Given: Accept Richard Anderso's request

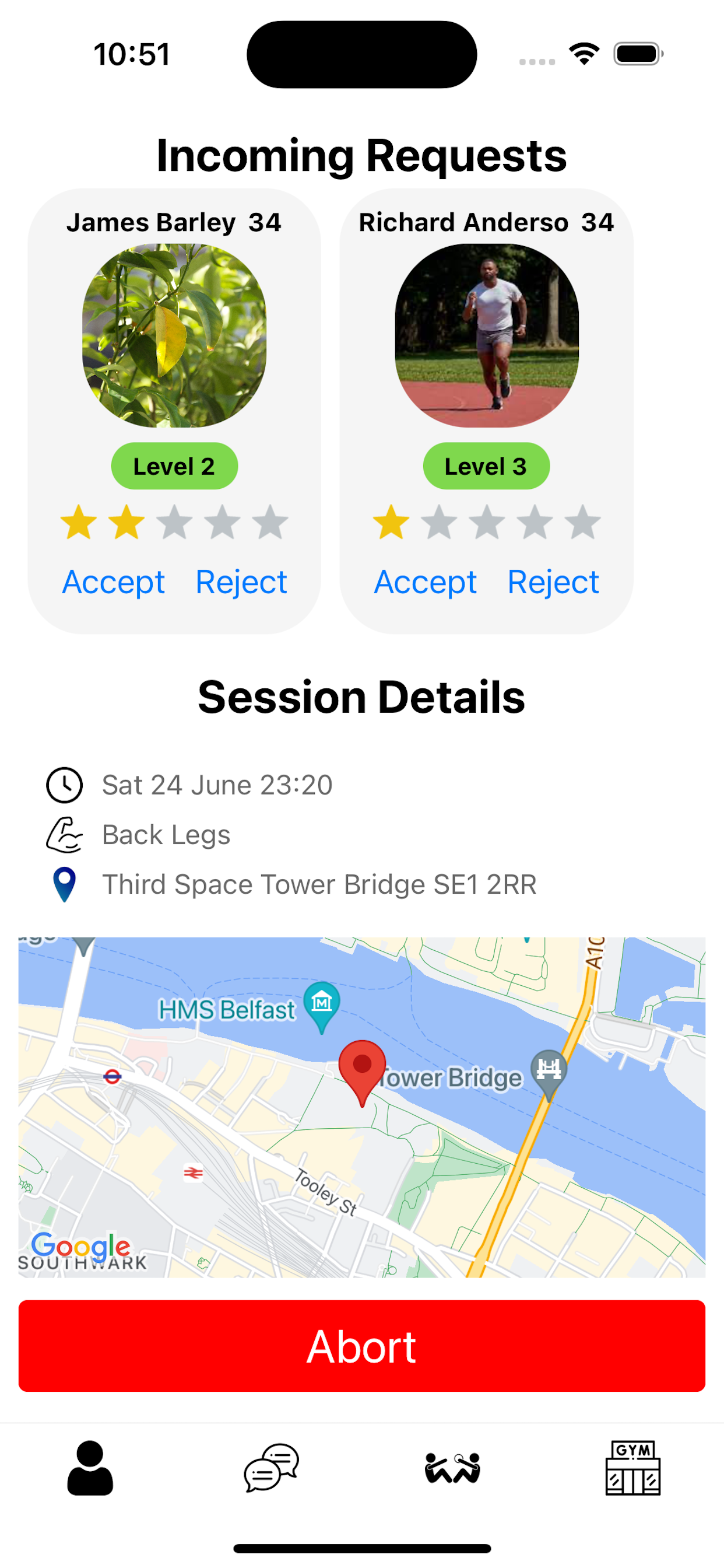Looking at the screenshot, I should click(426, 582).
